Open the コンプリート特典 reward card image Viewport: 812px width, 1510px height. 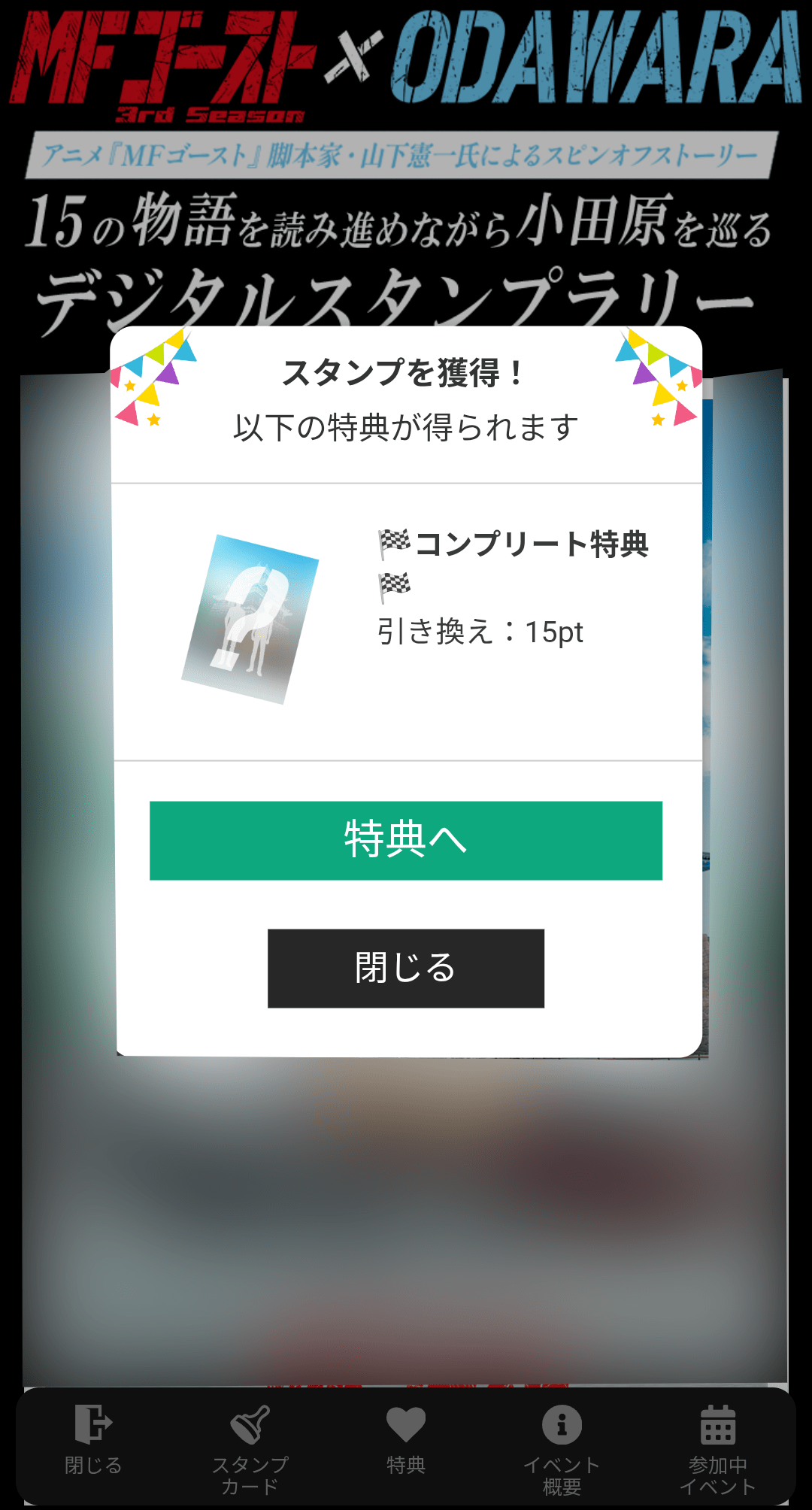pos(250,619)
